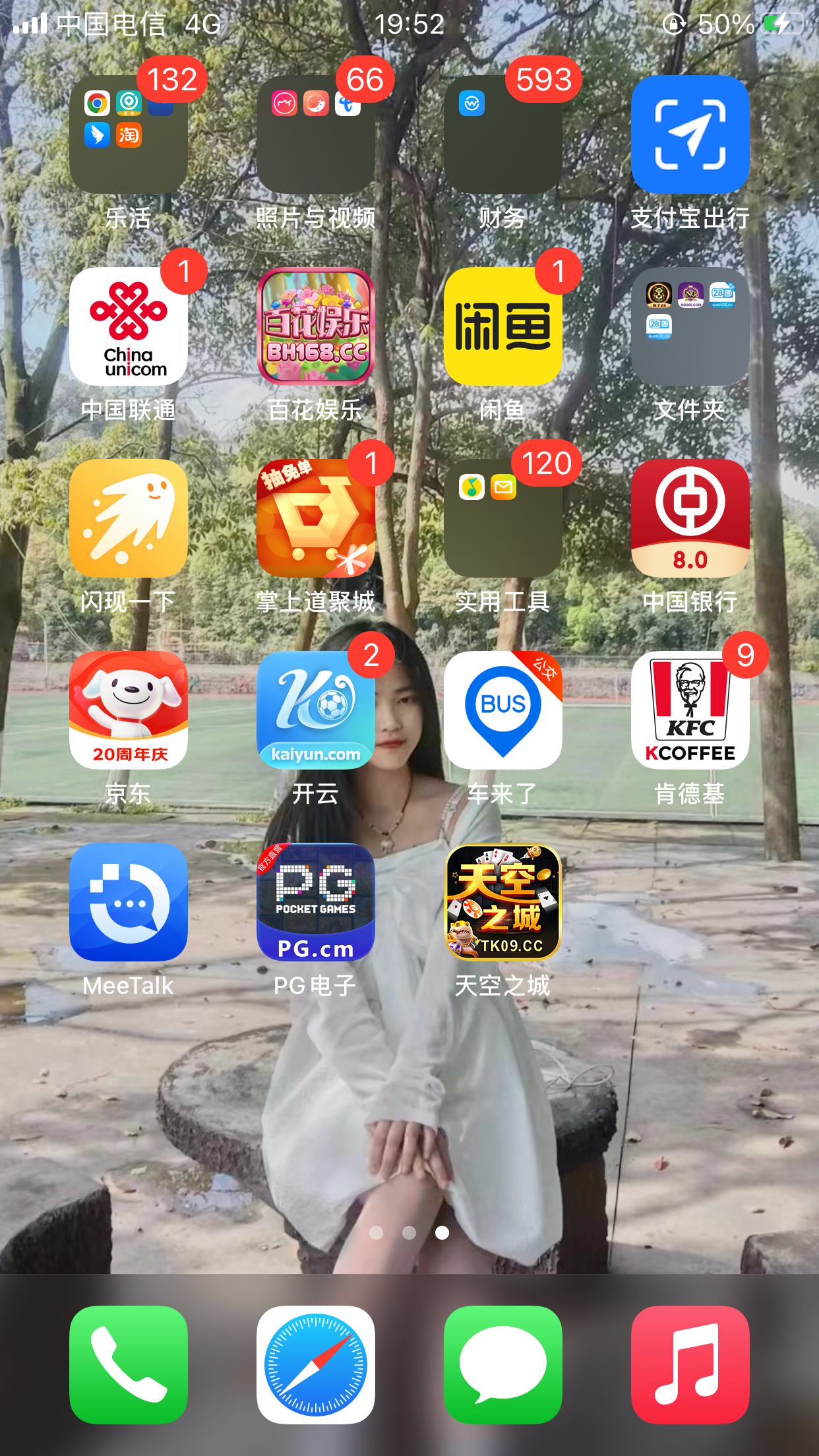Screen dimensions: 819x1456
Task: Open the Phone app in dock
Action: pyautogui.click(x=129, y=1364)
